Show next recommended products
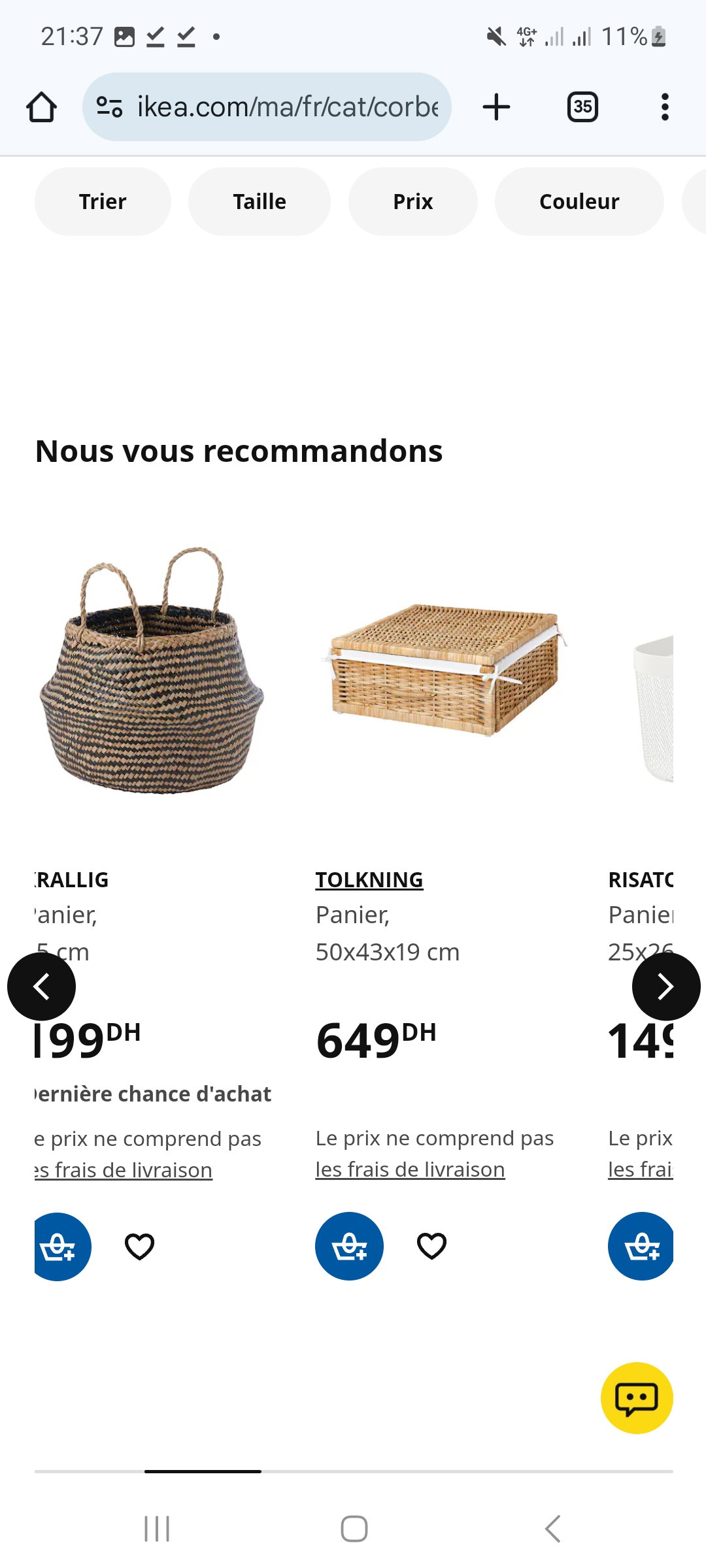Image resolution: width=706 pixels, height=1568 pixels. pos(666,987)
